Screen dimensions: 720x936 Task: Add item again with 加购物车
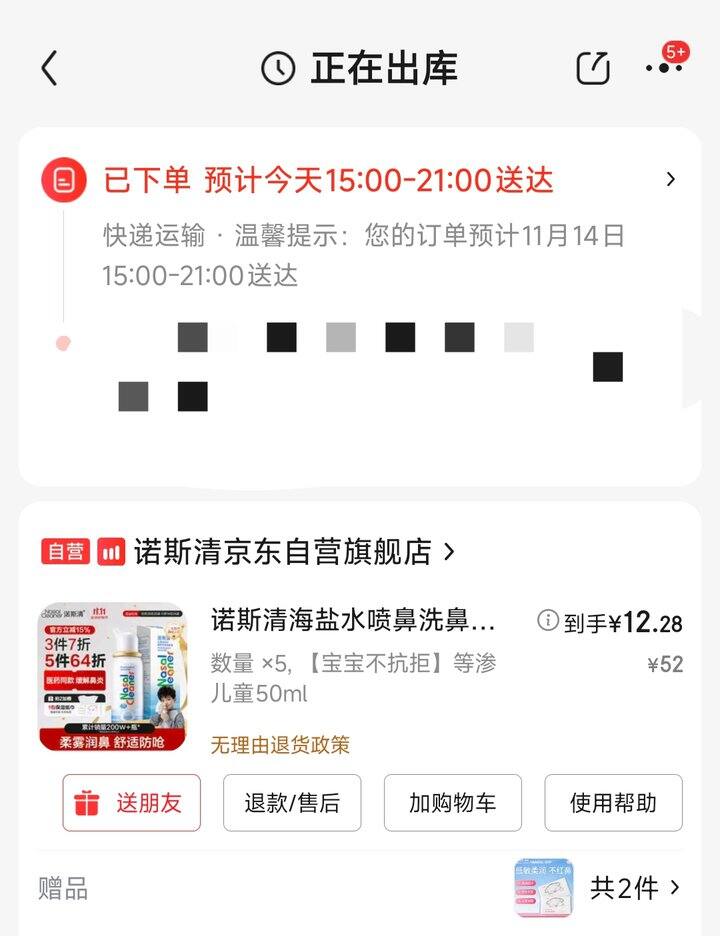click(x=453, y=802)
